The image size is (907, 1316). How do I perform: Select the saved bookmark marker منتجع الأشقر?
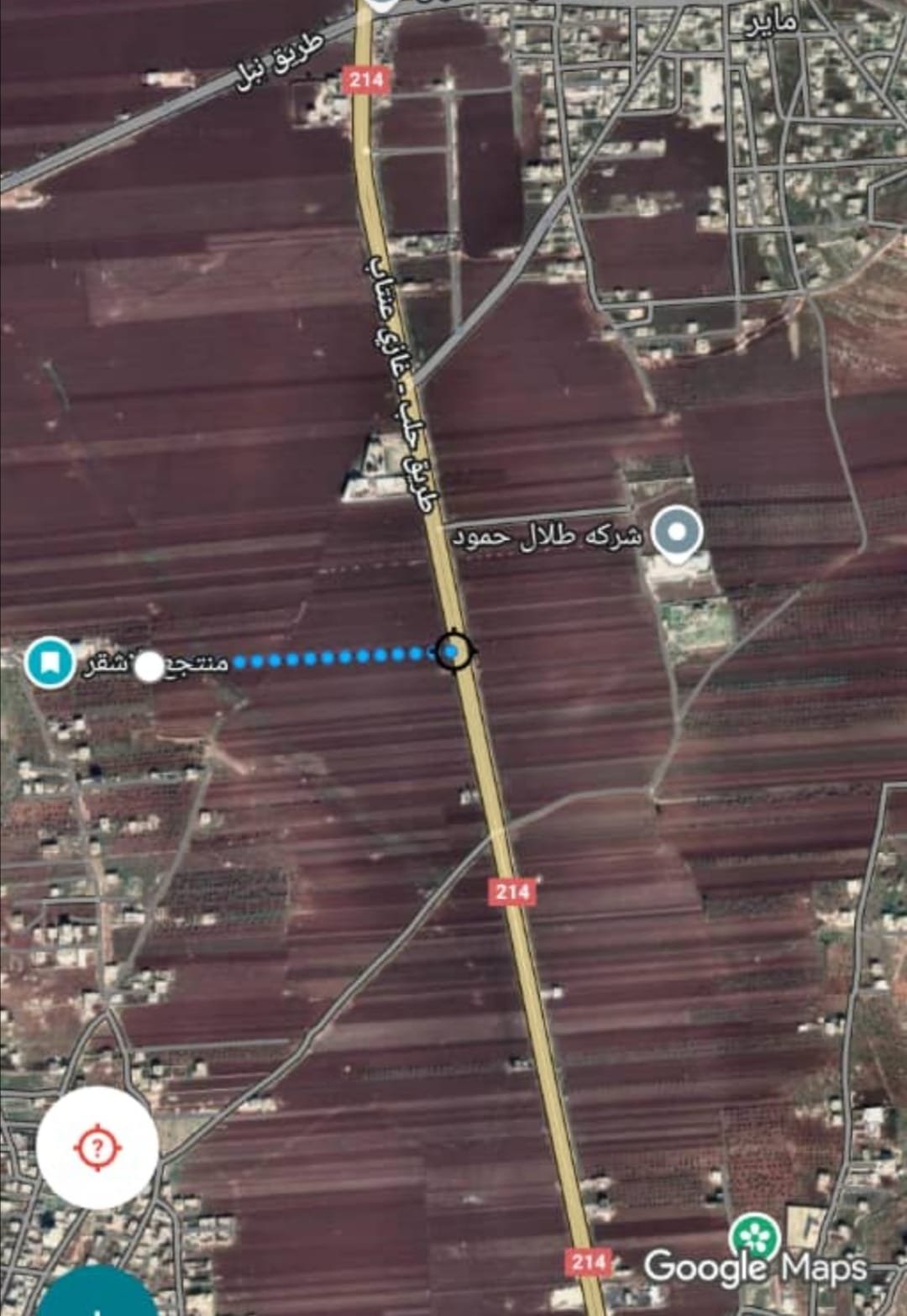coord(50,662)
